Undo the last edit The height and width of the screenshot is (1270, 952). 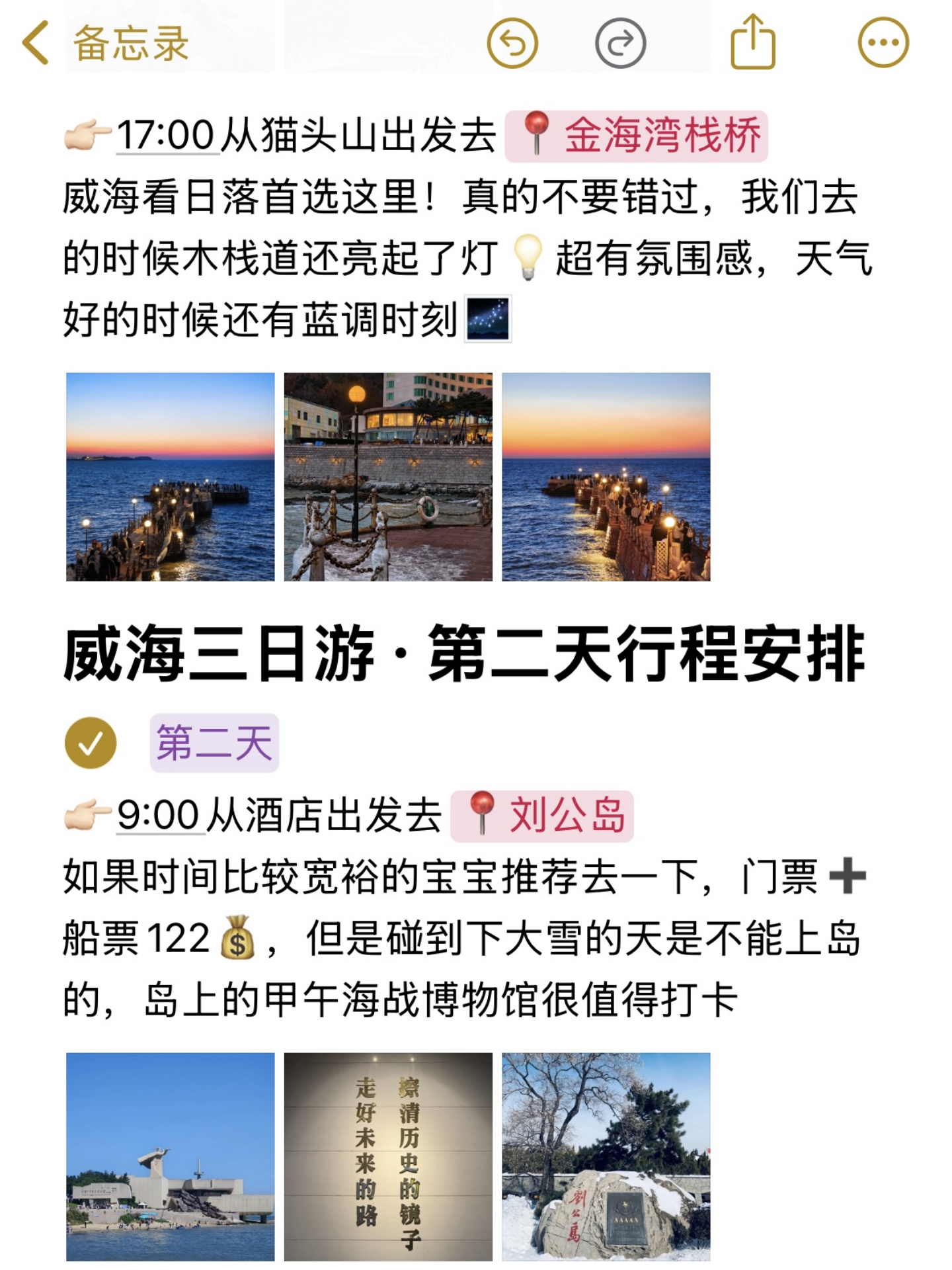[x=512, y=43]
